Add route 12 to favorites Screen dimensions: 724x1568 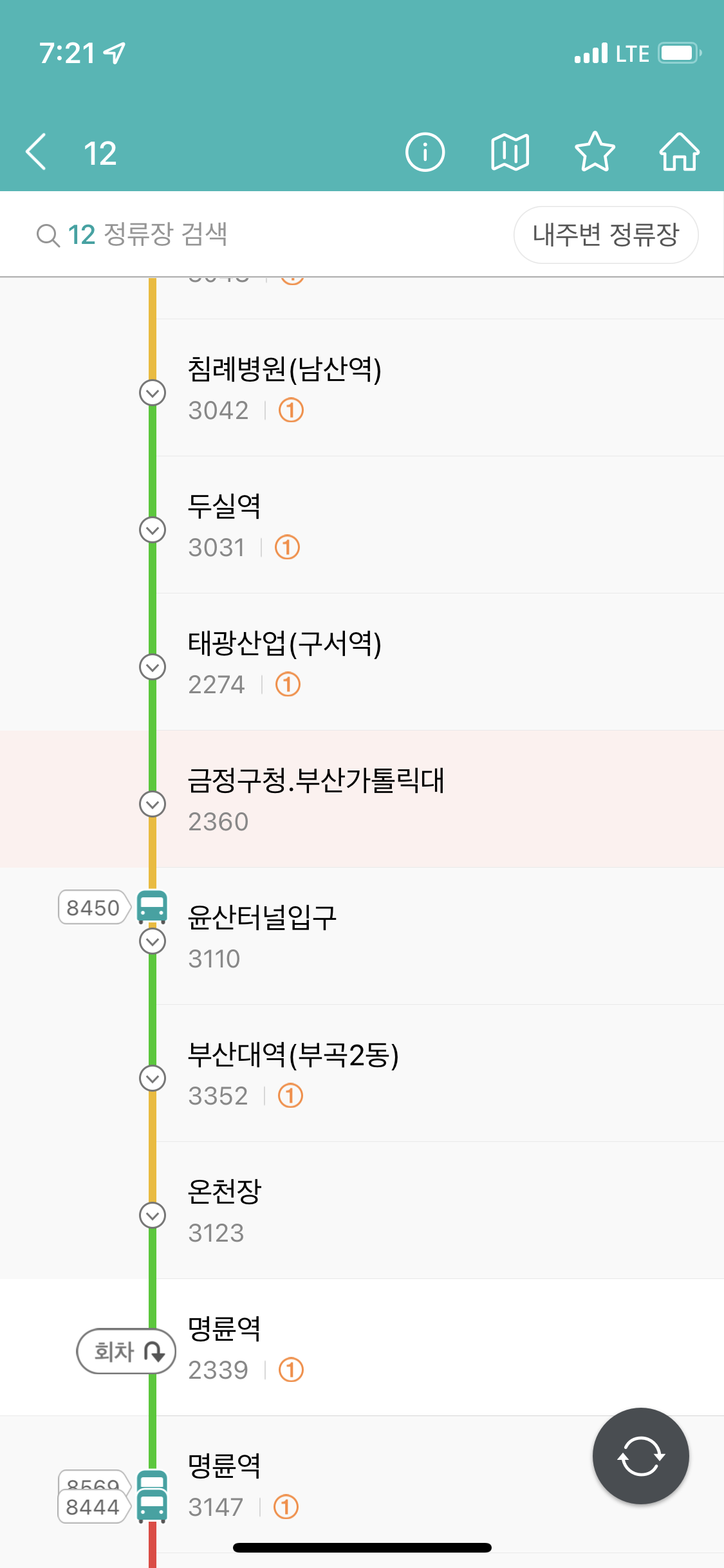pos(595,153)
